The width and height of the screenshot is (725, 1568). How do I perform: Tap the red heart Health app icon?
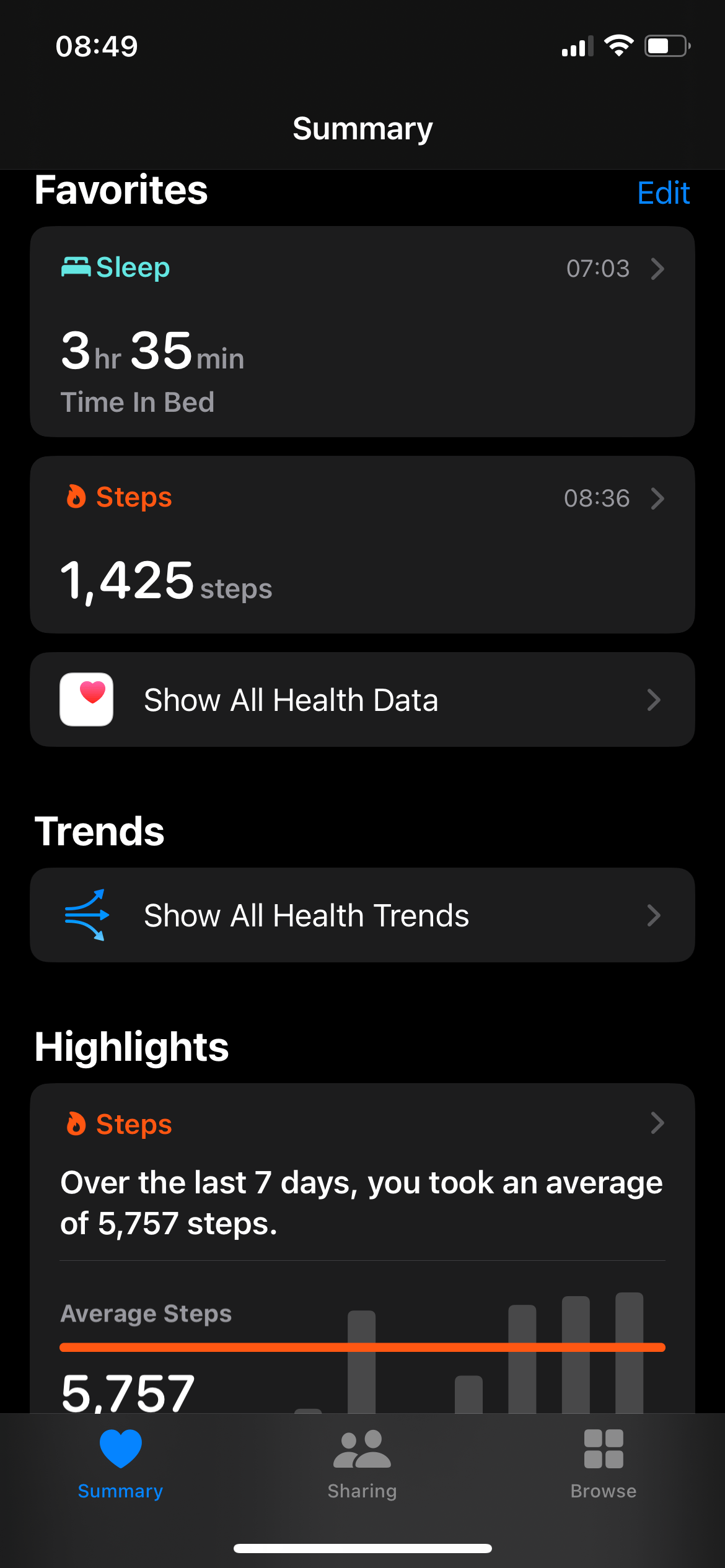click(86, 699)
